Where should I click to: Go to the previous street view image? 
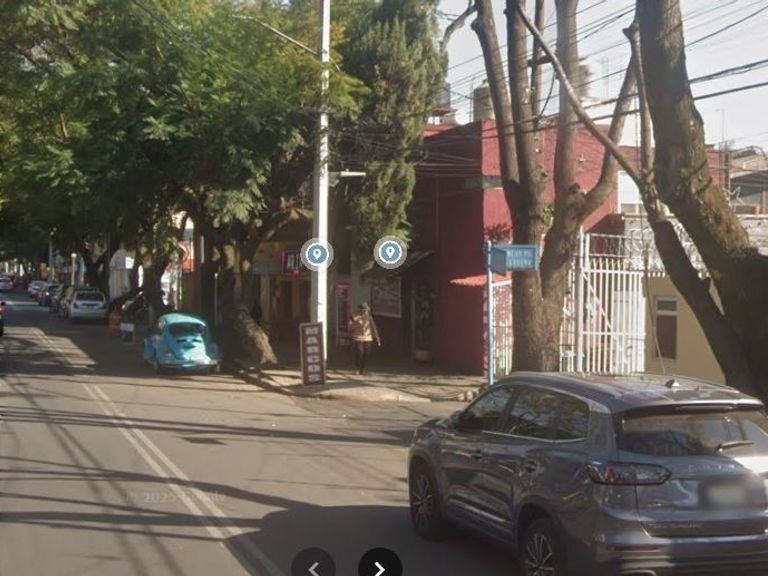(313, 566)
